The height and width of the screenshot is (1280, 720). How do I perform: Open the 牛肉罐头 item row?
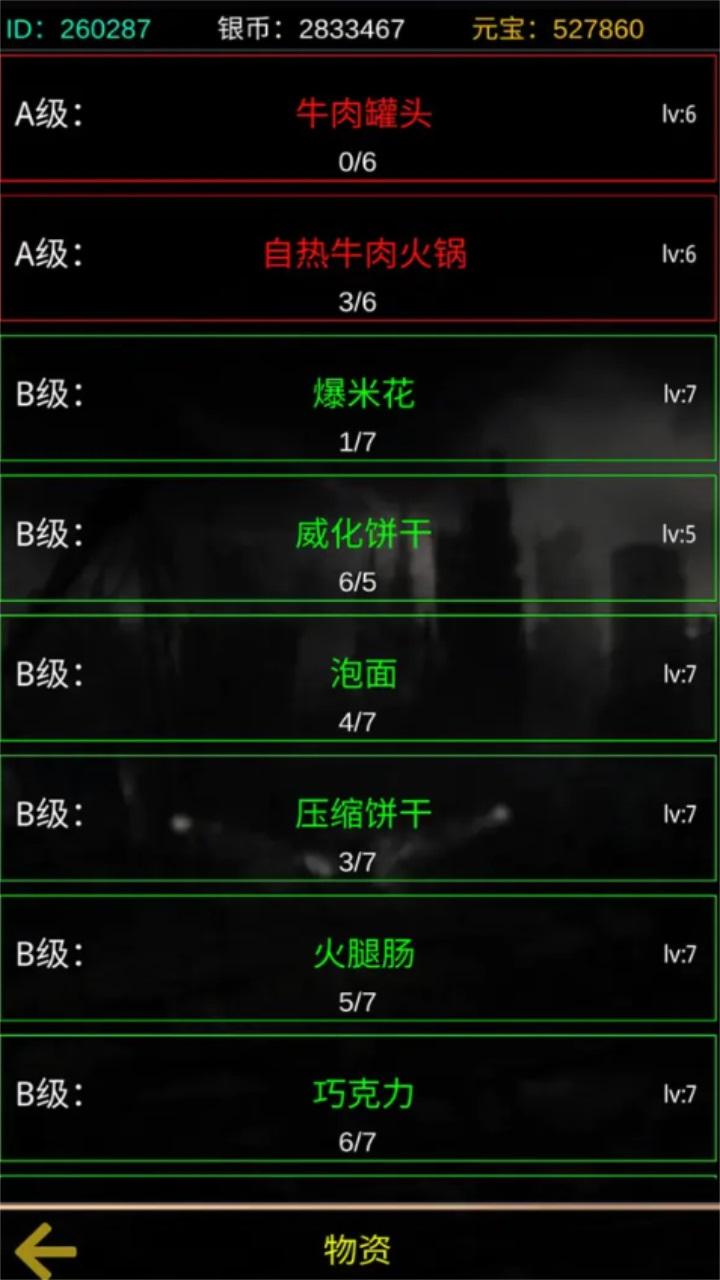359,118
